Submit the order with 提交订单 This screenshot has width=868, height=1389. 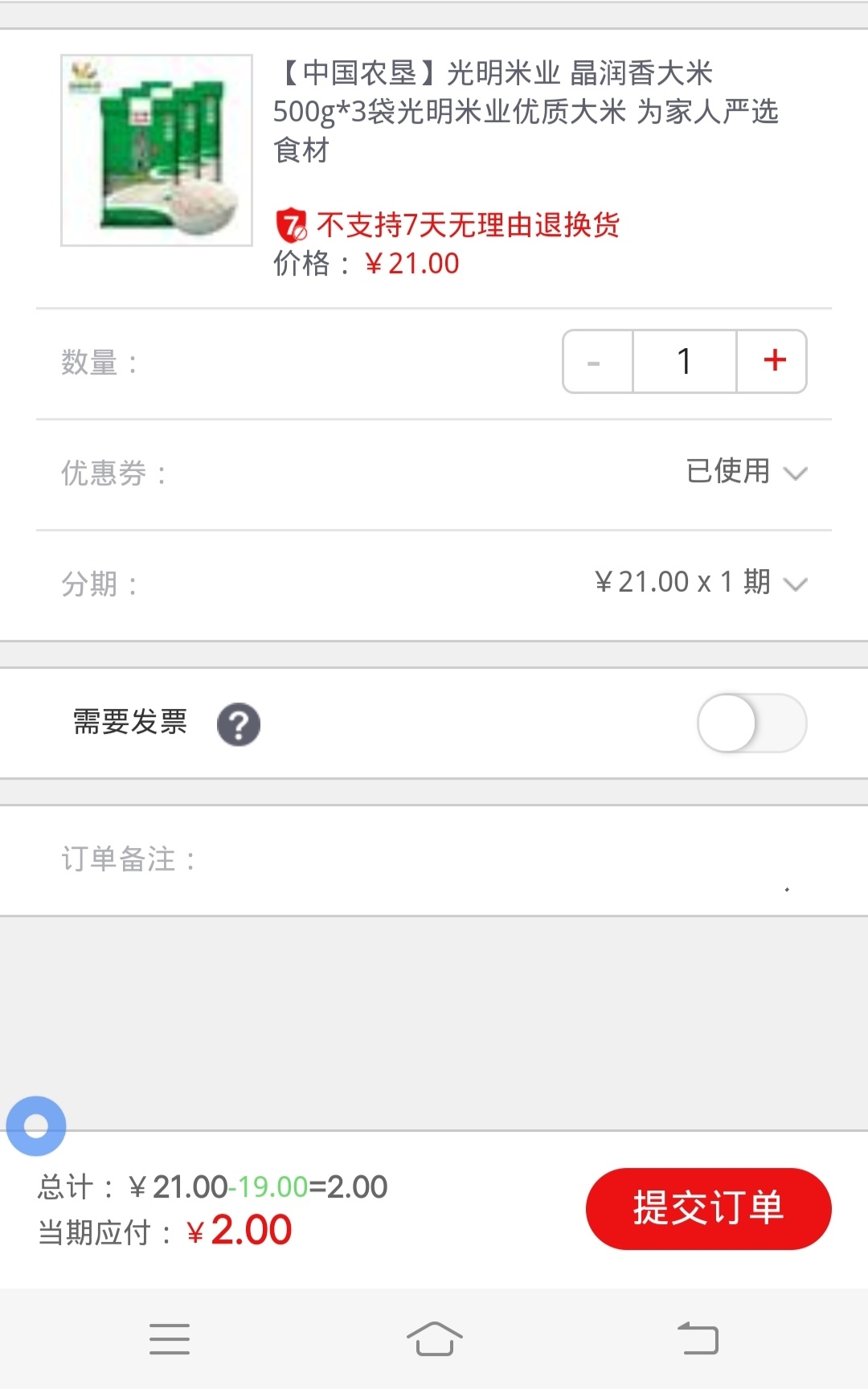708,1208
